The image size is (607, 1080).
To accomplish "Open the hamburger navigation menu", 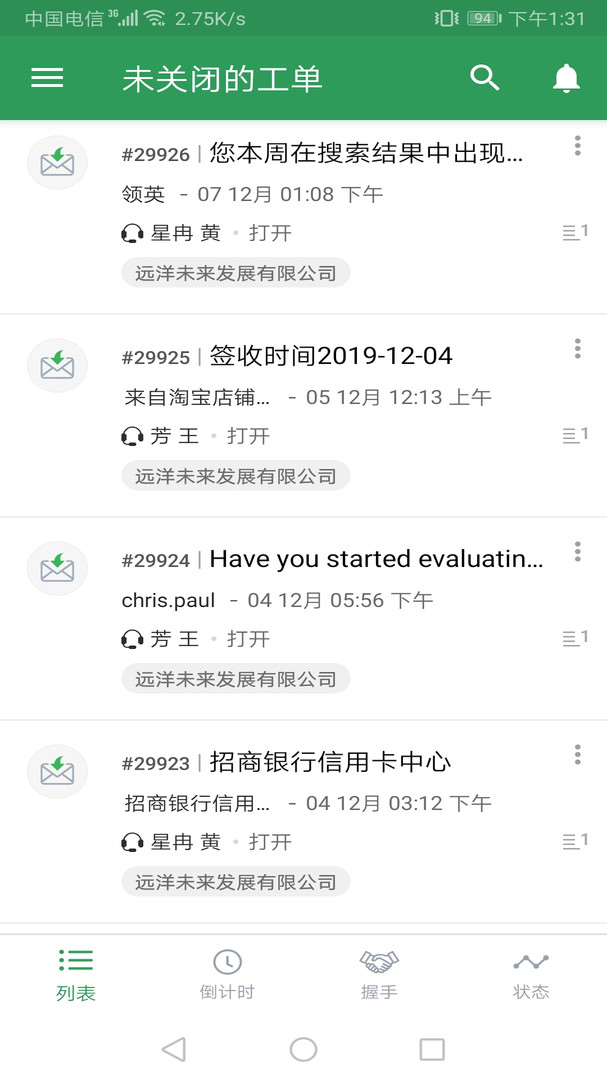I will pos(47,78).
